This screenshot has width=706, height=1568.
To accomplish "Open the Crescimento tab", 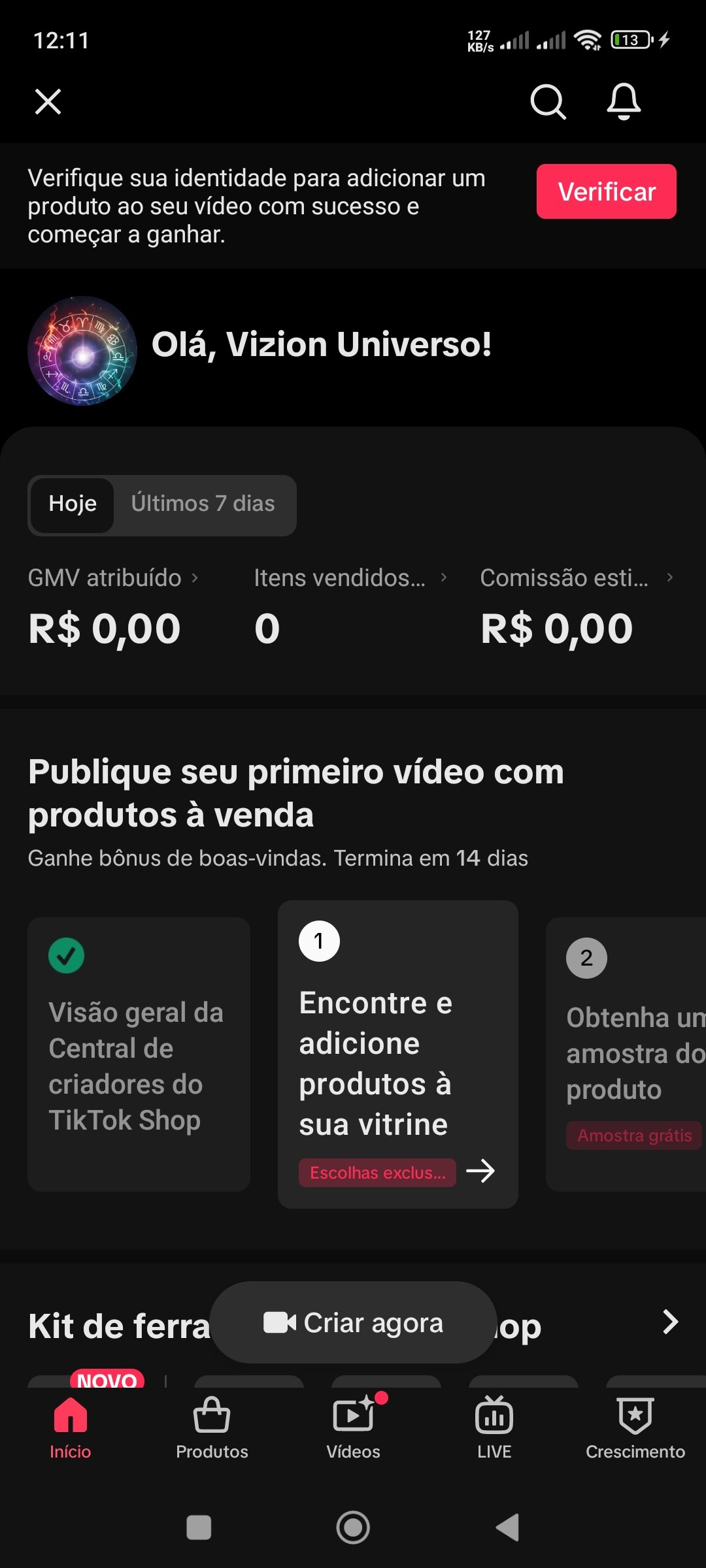I will [x=635, y=1428].
